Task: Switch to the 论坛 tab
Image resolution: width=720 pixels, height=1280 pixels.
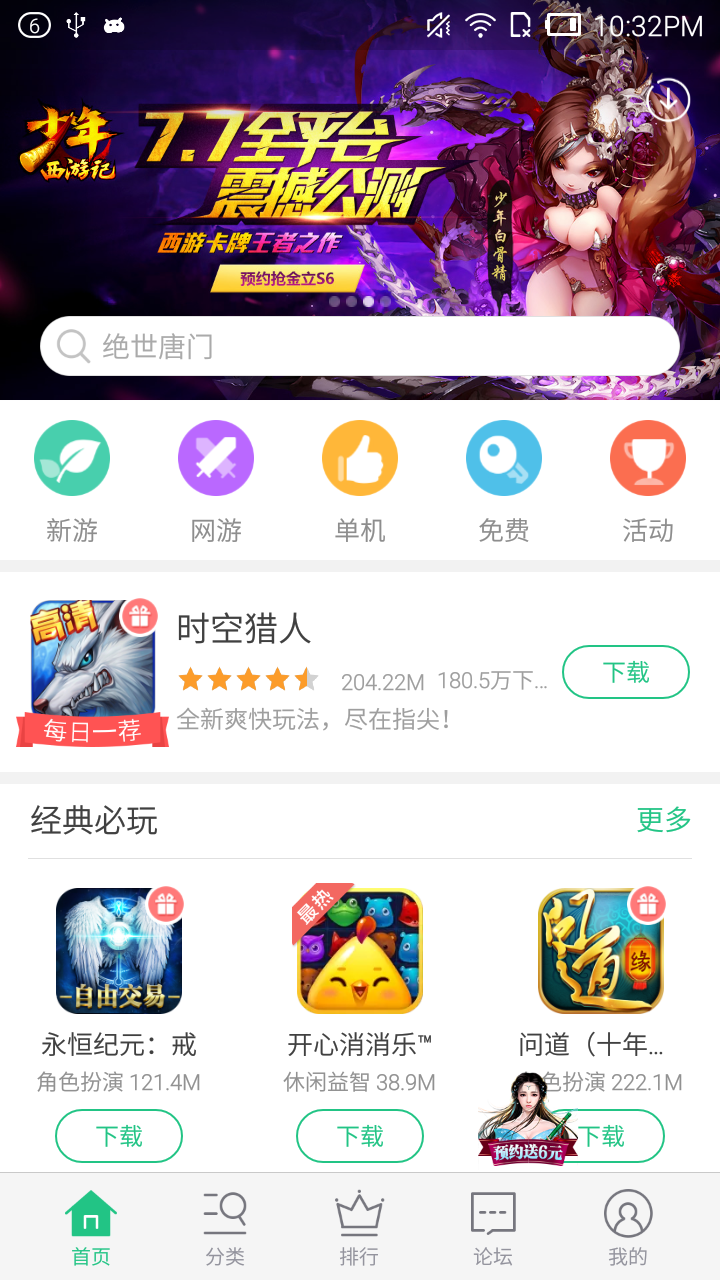Action: [493, 1228]
